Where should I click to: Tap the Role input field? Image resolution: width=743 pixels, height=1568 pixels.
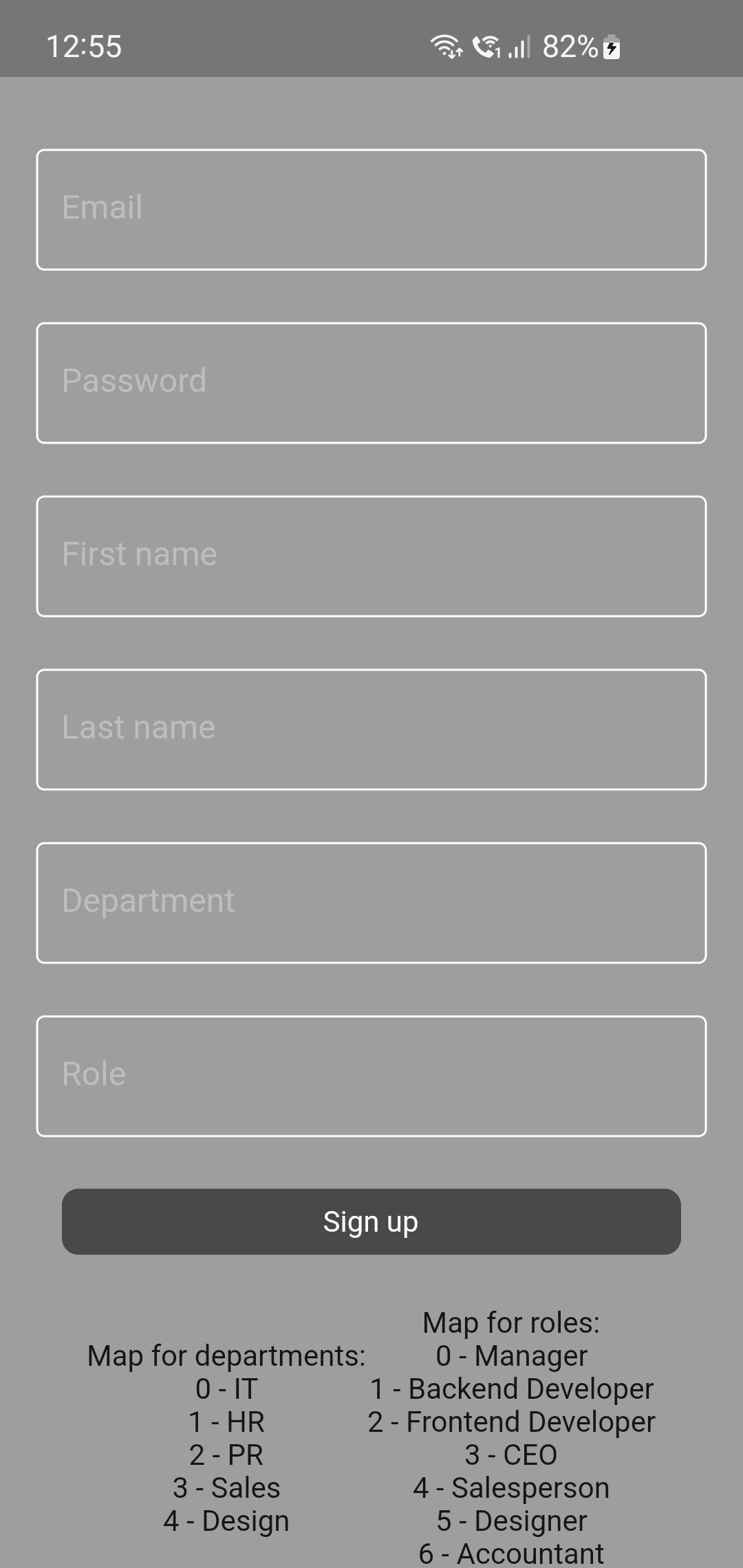coord(371,1074)
